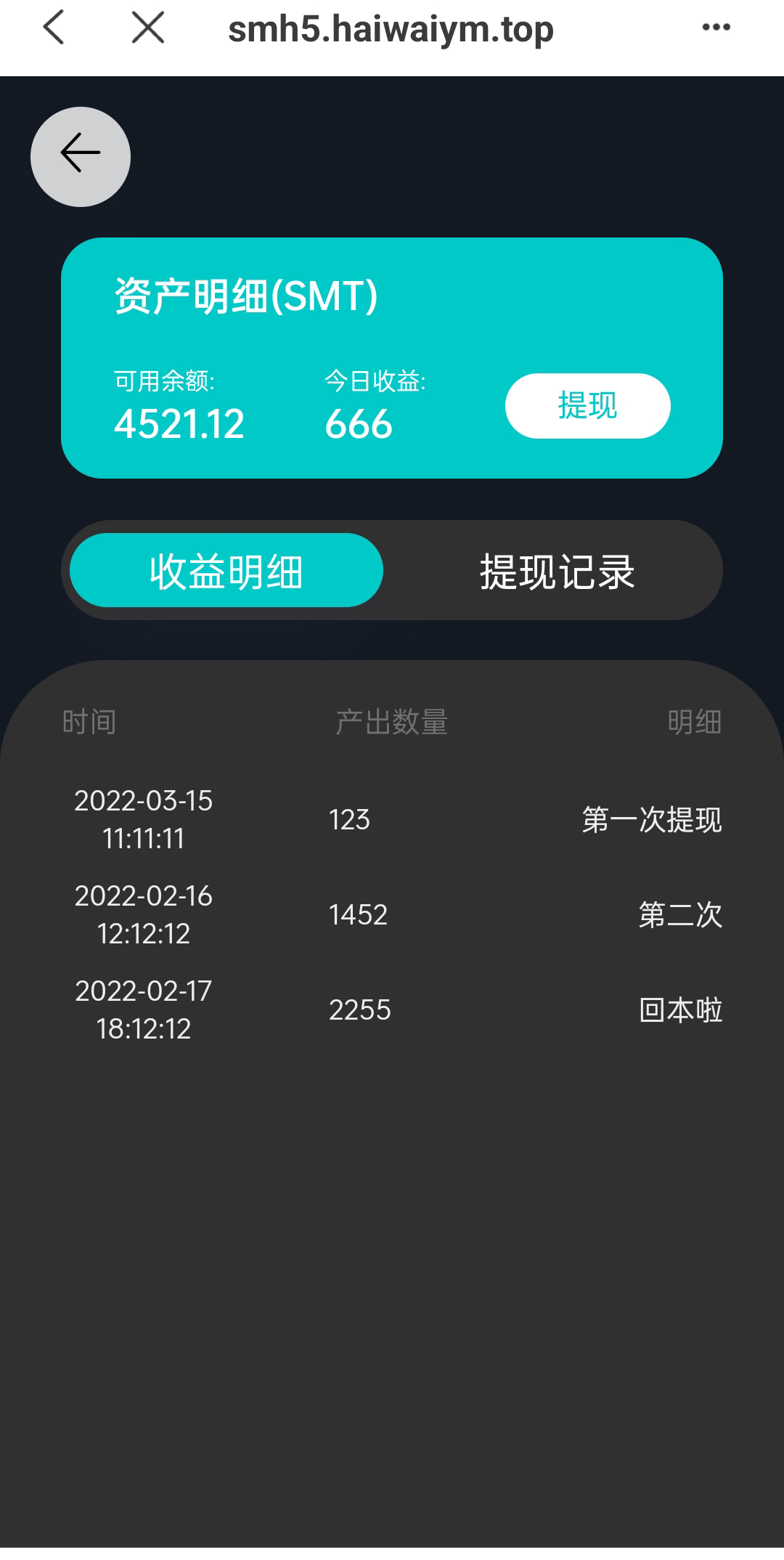Select the 第二次 detail entry
This screenshot has width=784, height=1560.
coord(681,917)
